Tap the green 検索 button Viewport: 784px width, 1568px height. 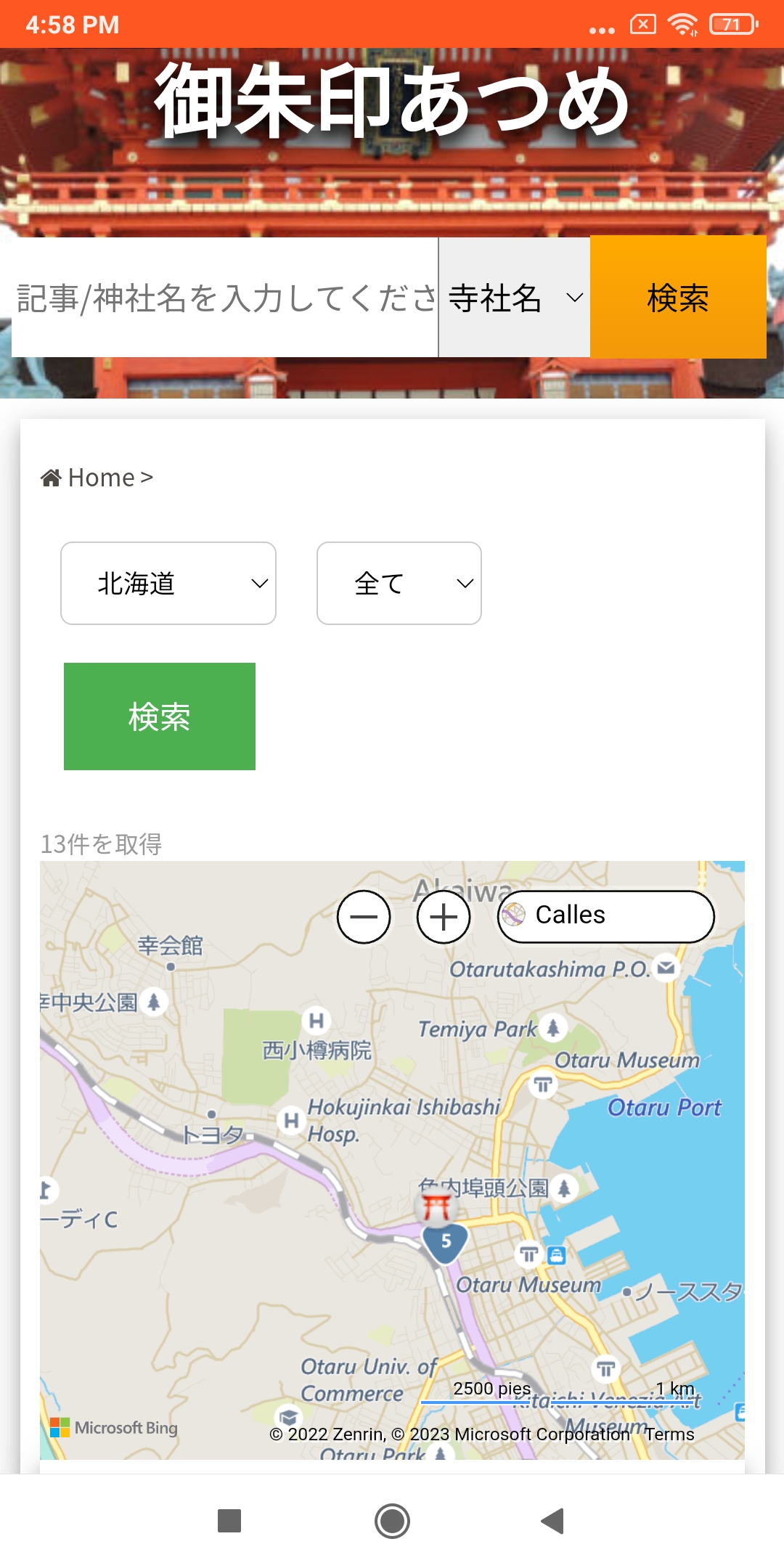160,716
